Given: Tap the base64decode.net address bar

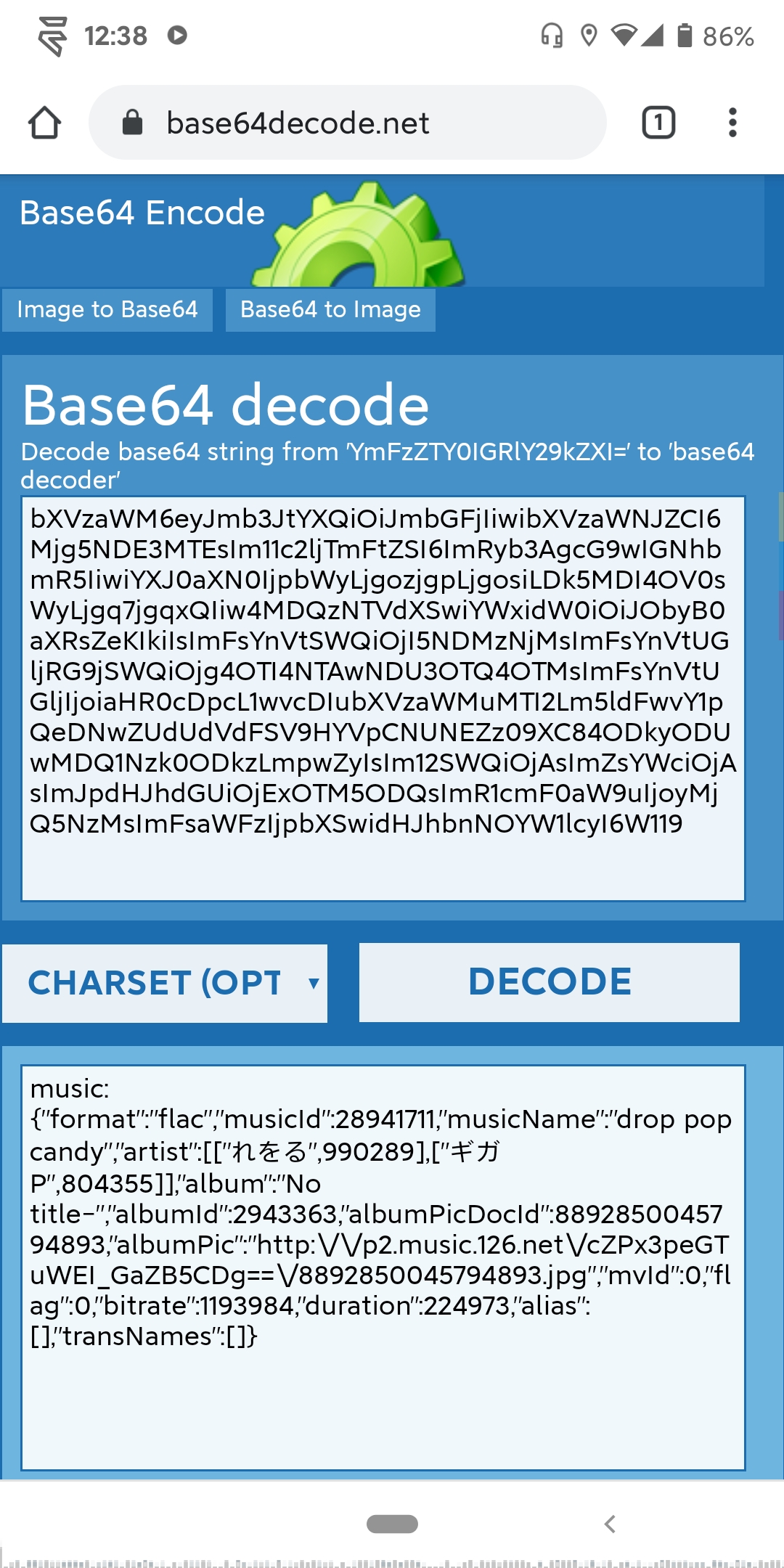Looking at the screenshot, I should (x=347, y=123).
